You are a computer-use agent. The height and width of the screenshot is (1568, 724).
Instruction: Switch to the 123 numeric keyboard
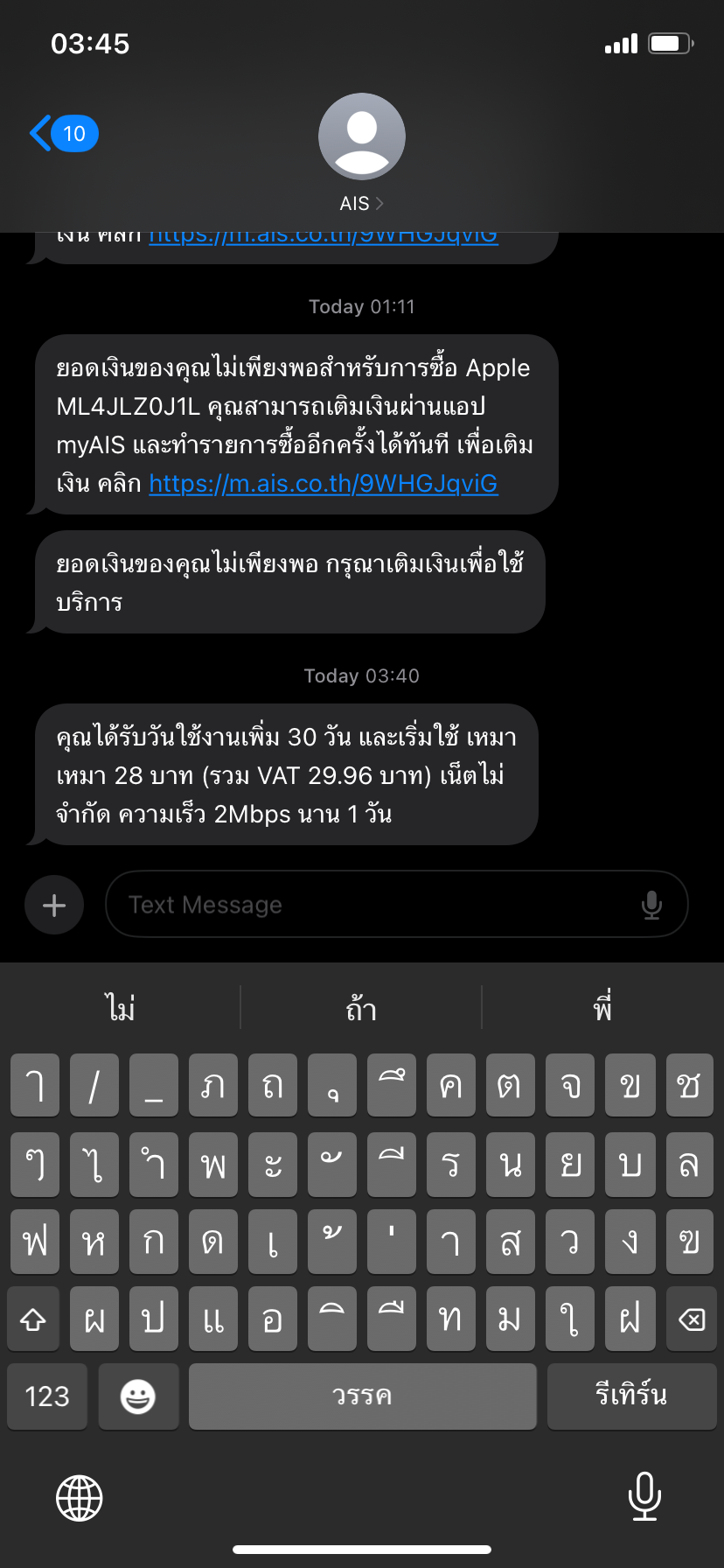coord(47,1396)
